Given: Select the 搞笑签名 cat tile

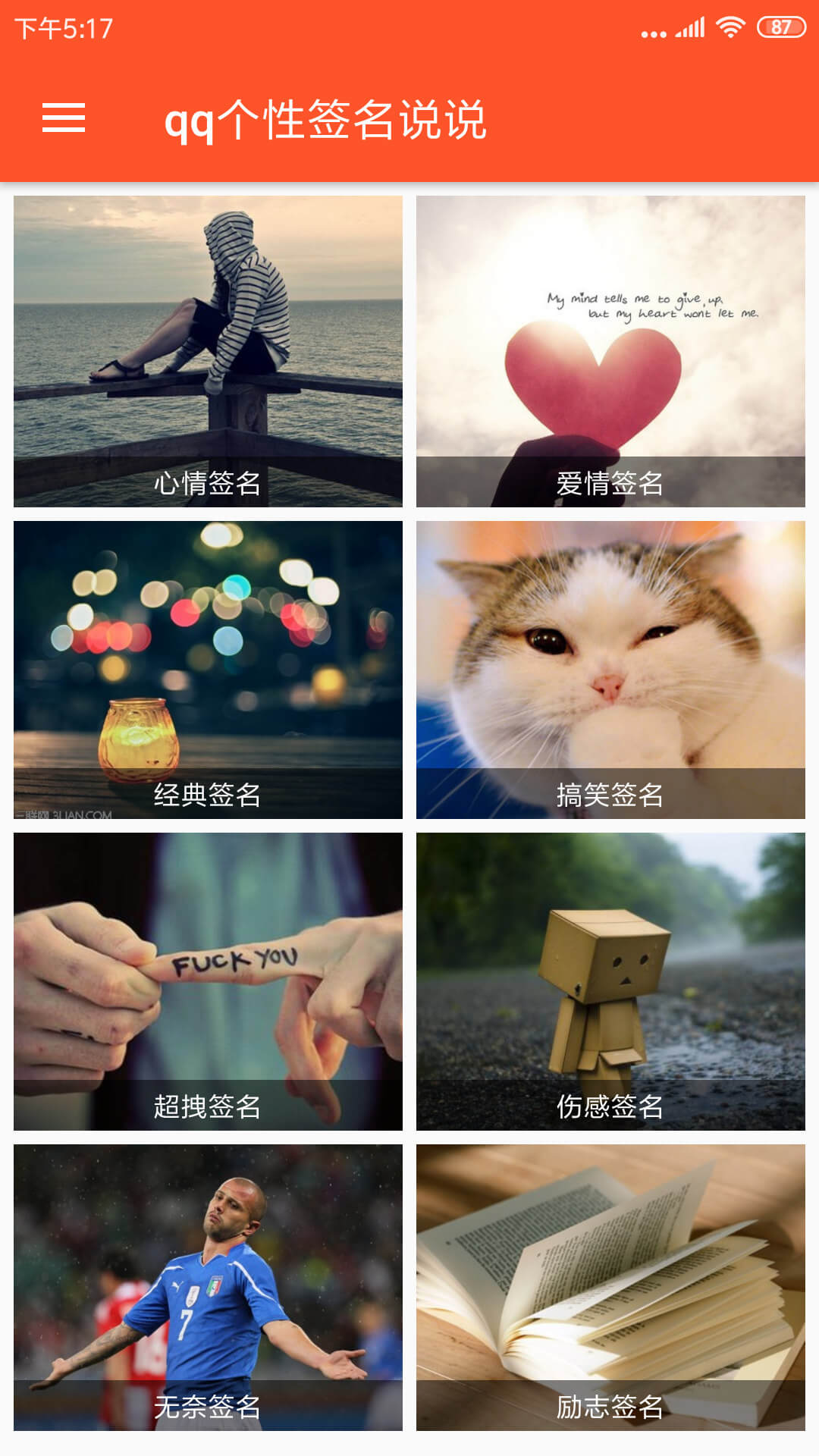Looking at the screenshot, I should (610, 670).
